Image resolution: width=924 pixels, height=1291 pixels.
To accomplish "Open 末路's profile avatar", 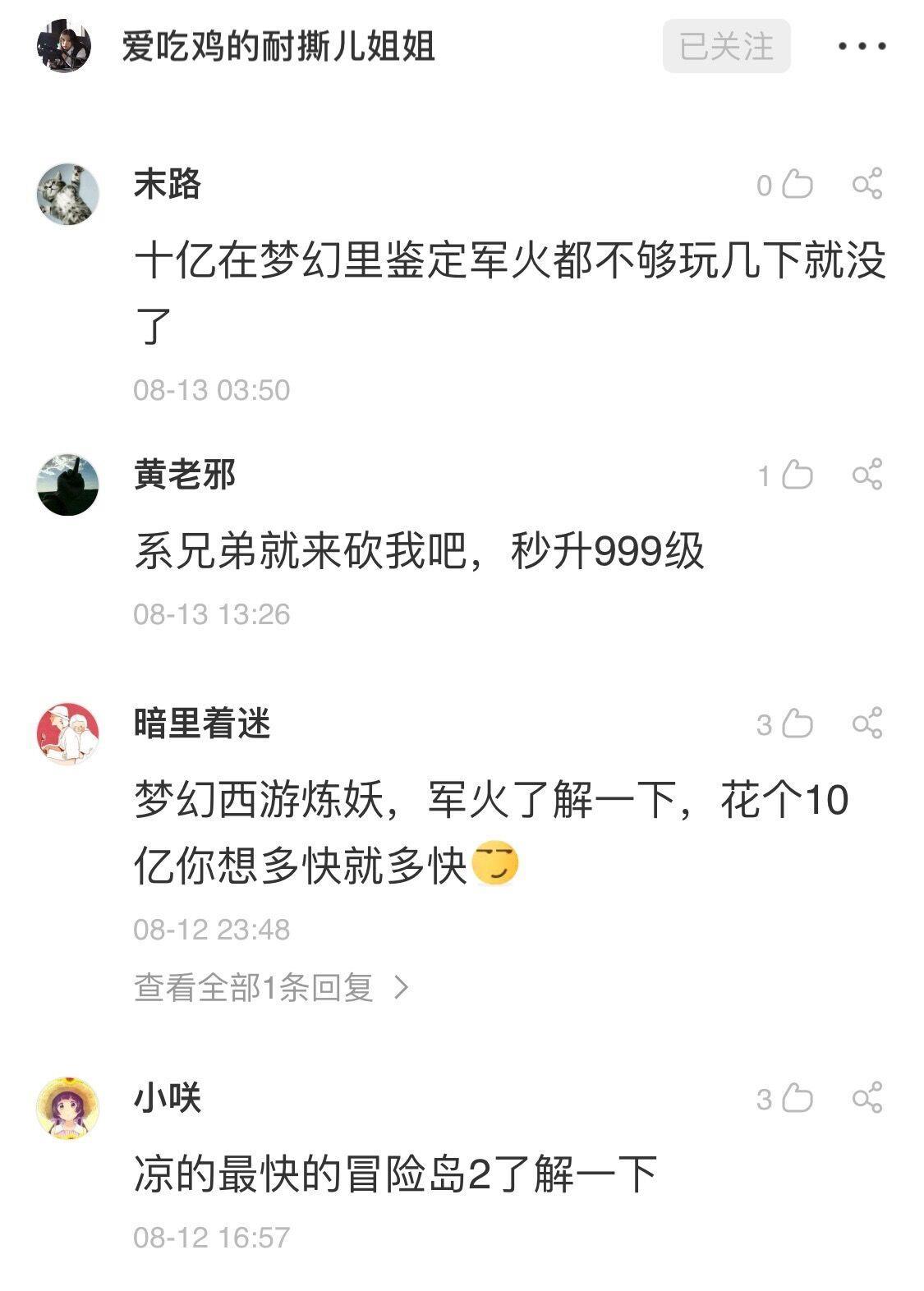I will 68,194.
